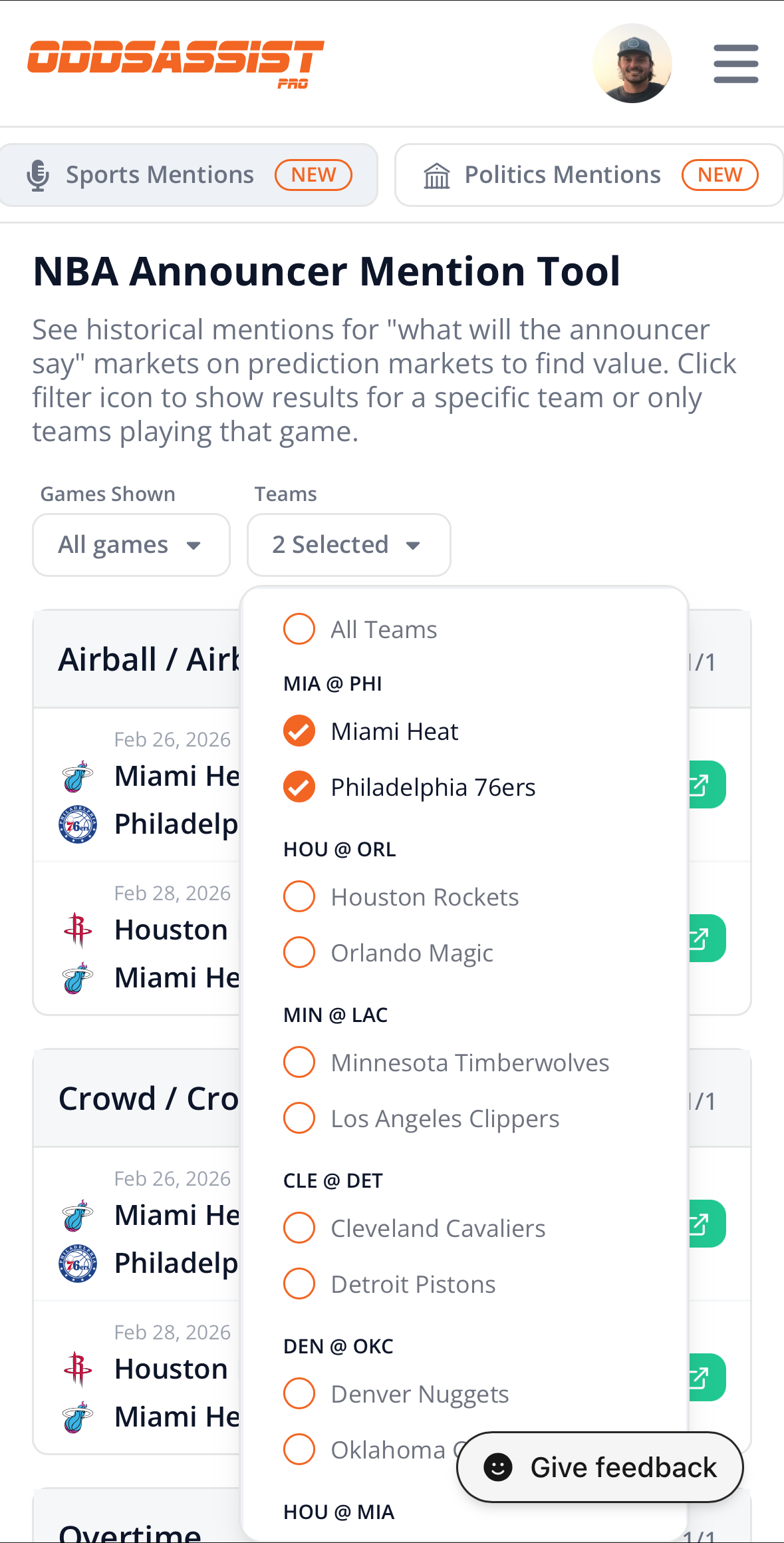Image resolution: width=784 pixels, height=1543 pixels.
Task: Click the smiley face feedback icon
Action: pos(497,1467)
